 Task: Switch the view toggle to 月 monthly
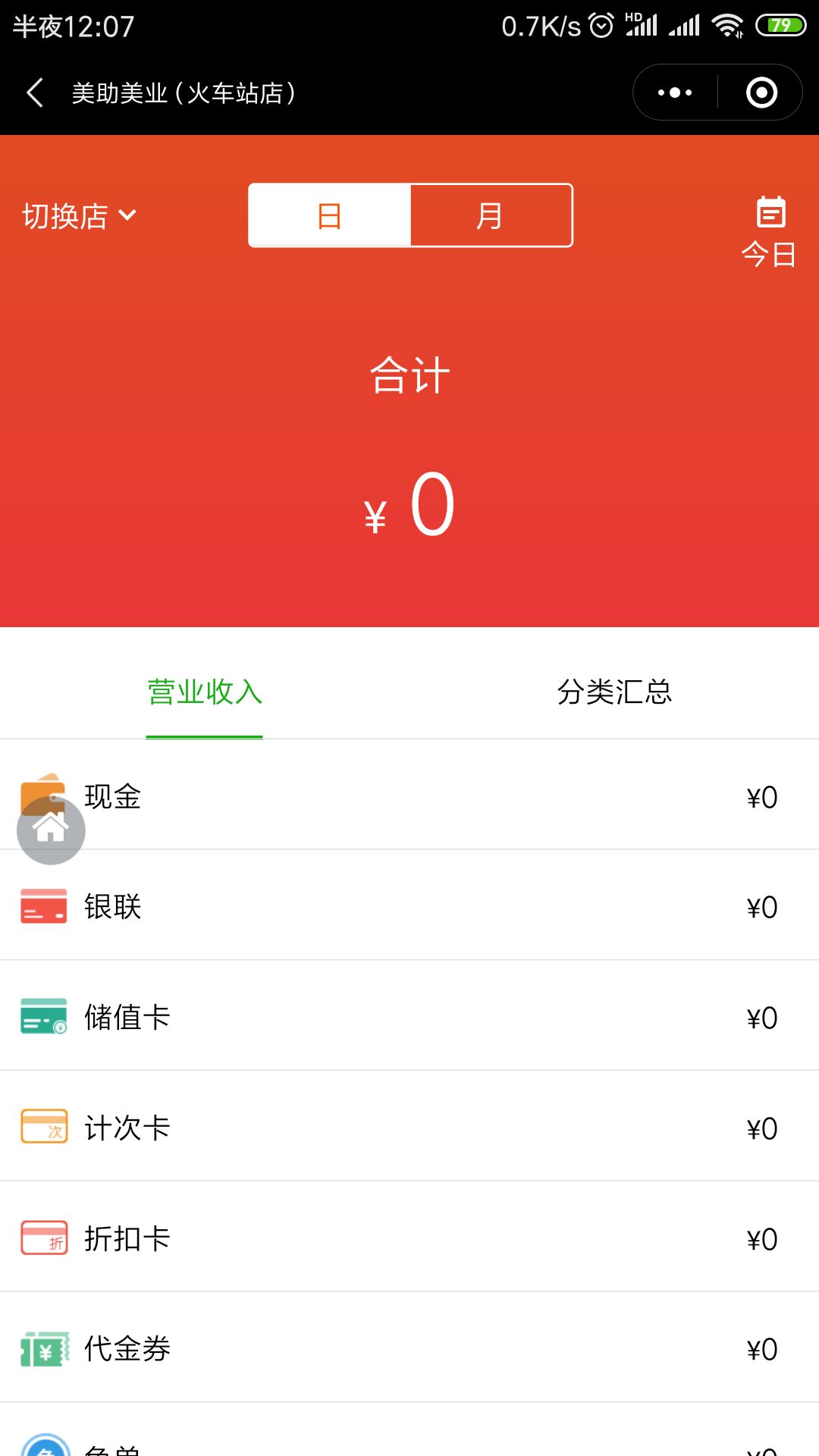490,215
